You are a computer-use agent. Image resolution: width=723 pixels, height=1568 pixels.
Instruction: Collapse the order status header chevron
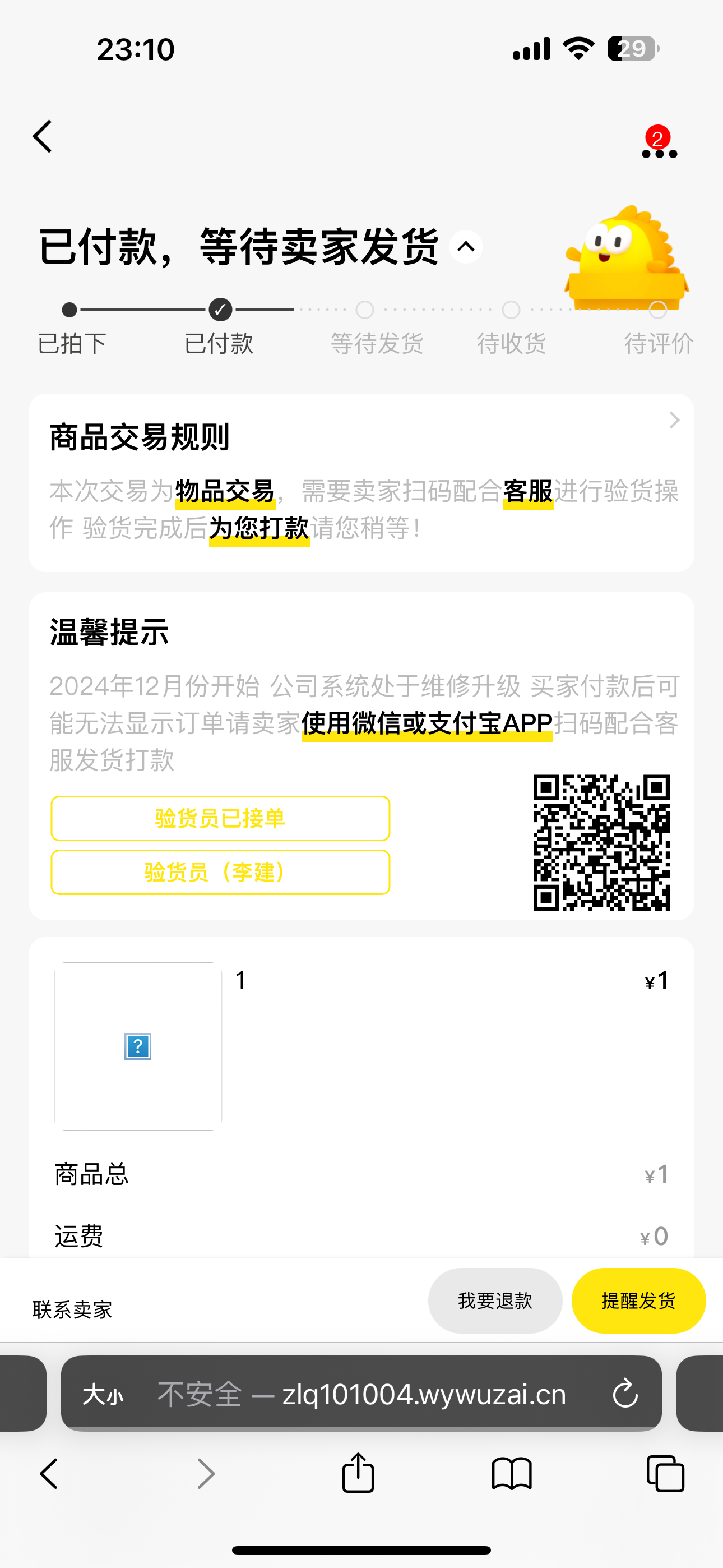466,247
